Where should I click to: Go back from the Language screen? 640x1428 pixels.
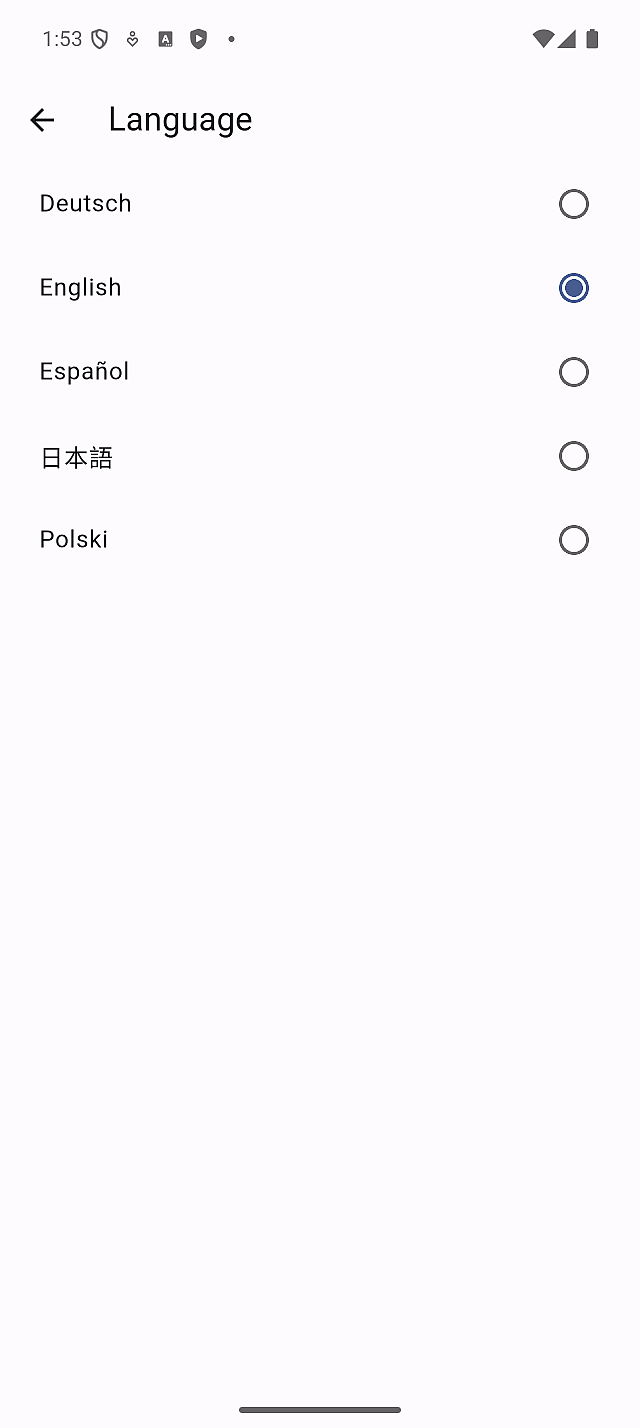tap(42, 120)
